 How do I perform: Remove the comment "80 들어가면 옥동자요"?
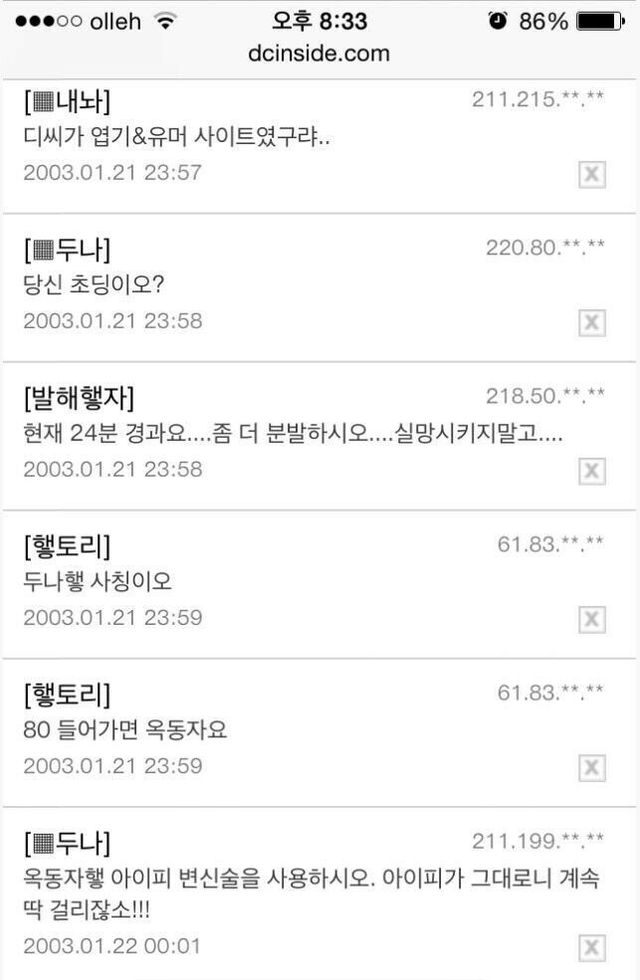[592, 767]
